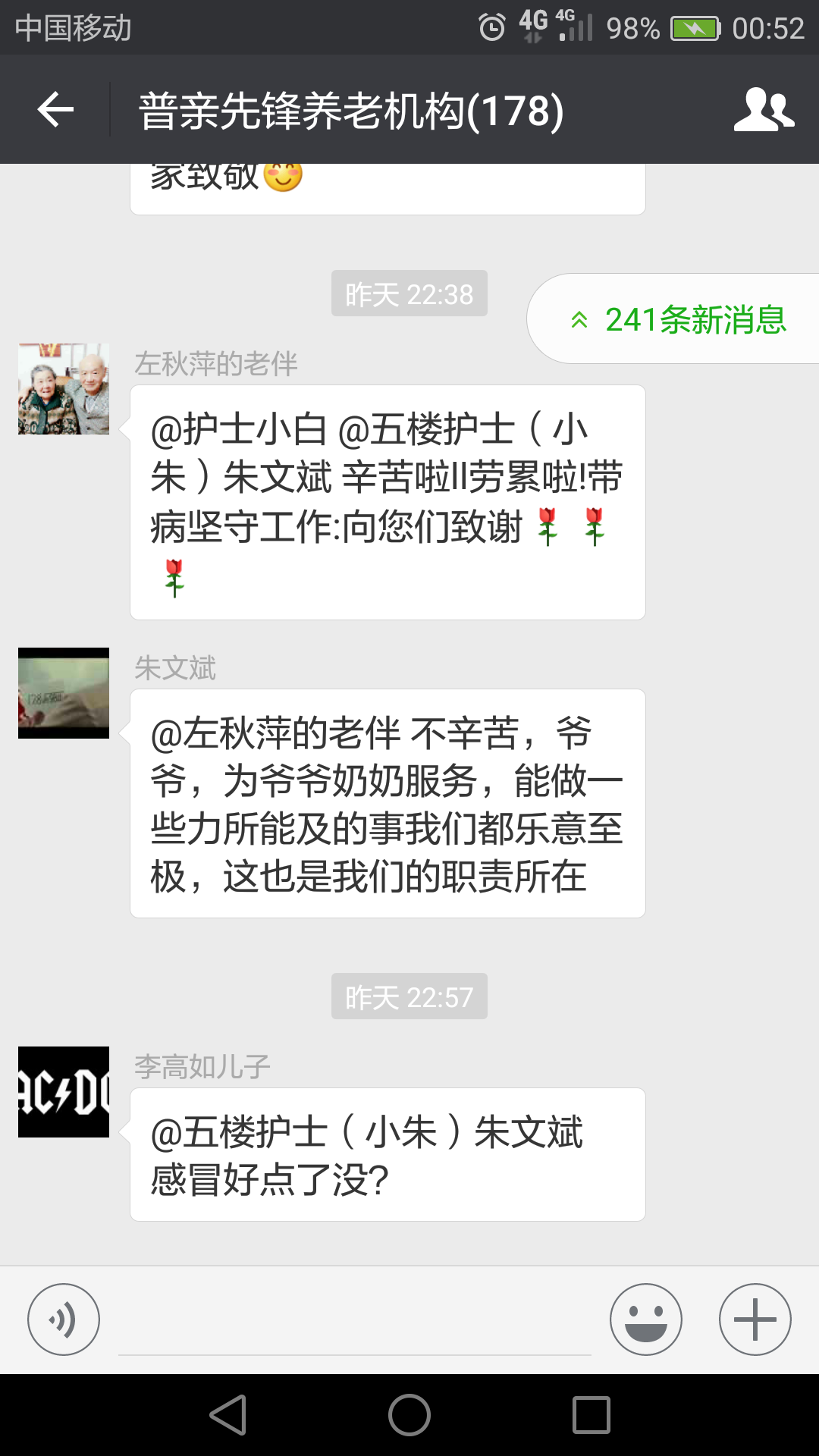Tap the message text input field

coord(354,1323)
